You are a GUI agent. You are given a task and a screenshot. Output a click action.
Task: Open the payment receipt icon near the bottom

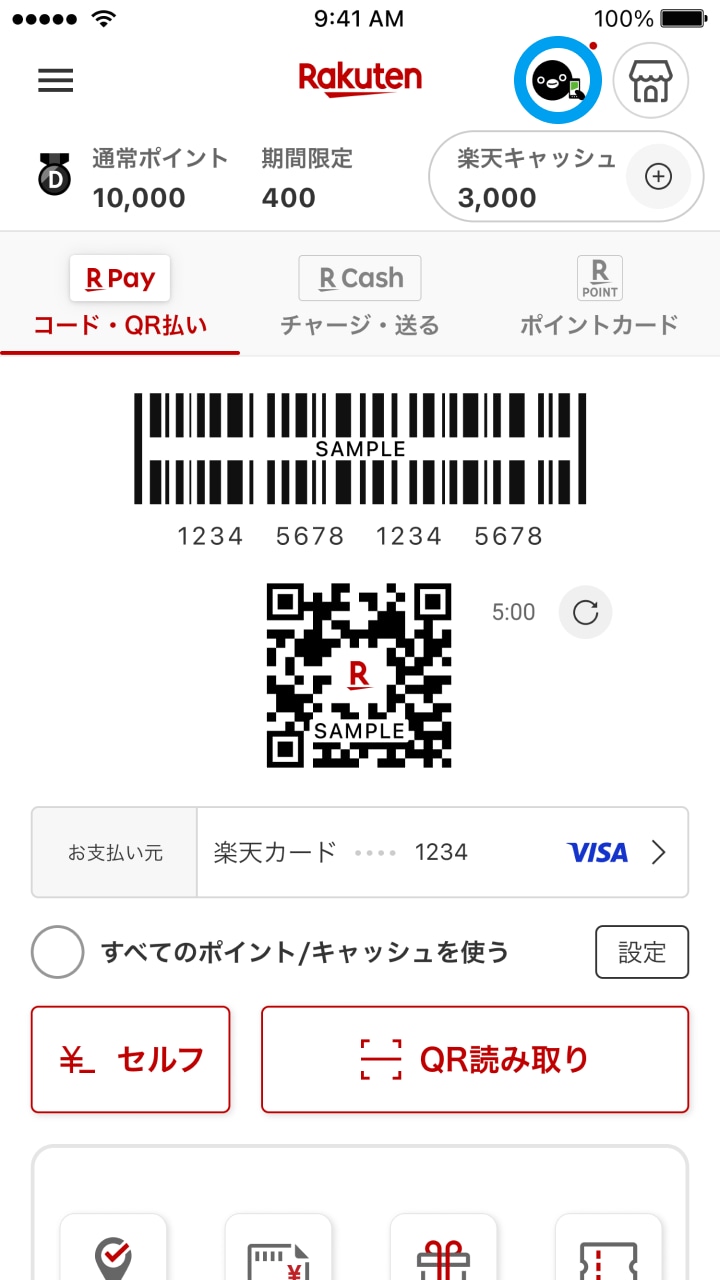278,1250
